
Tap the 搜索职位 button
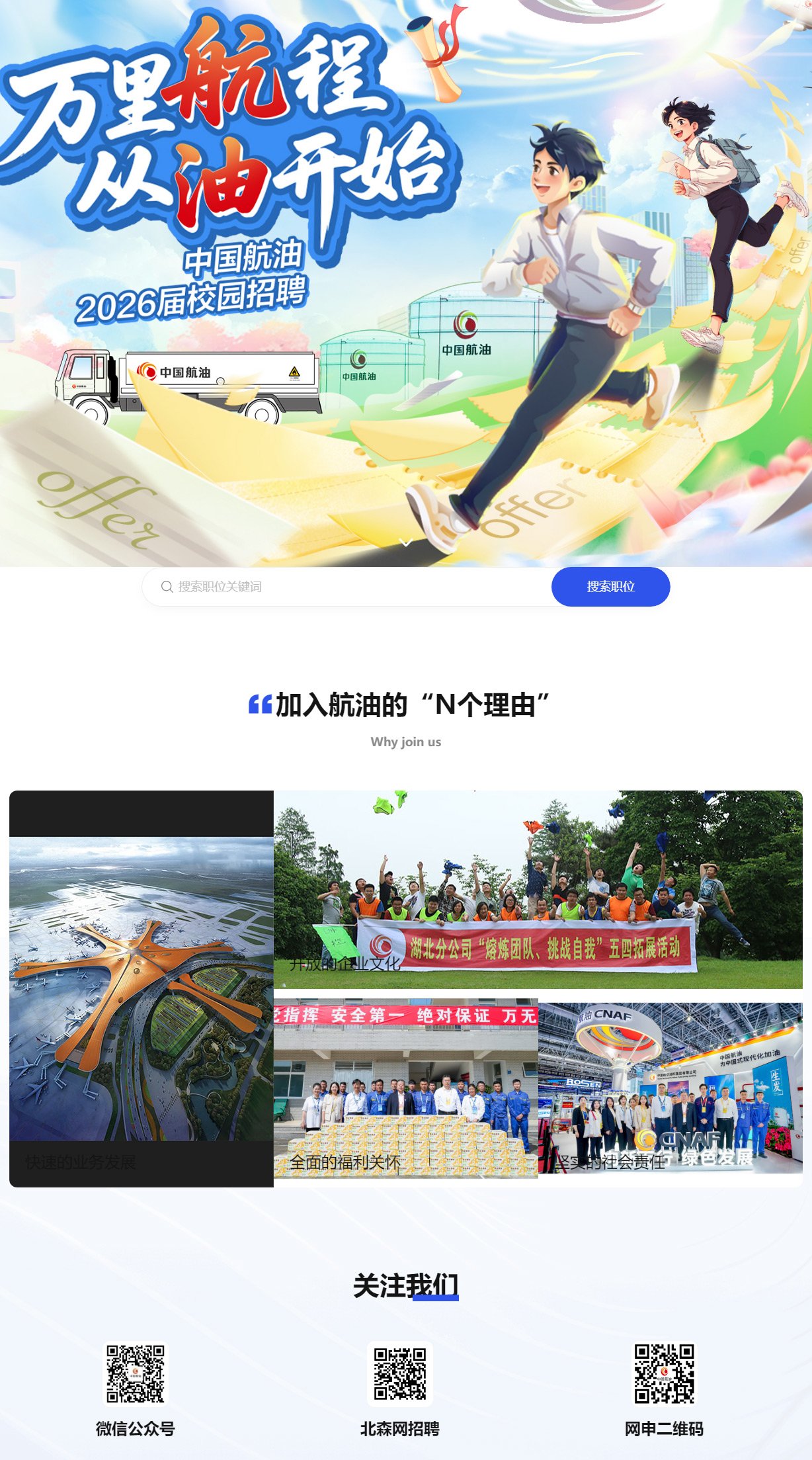point(610,587)
